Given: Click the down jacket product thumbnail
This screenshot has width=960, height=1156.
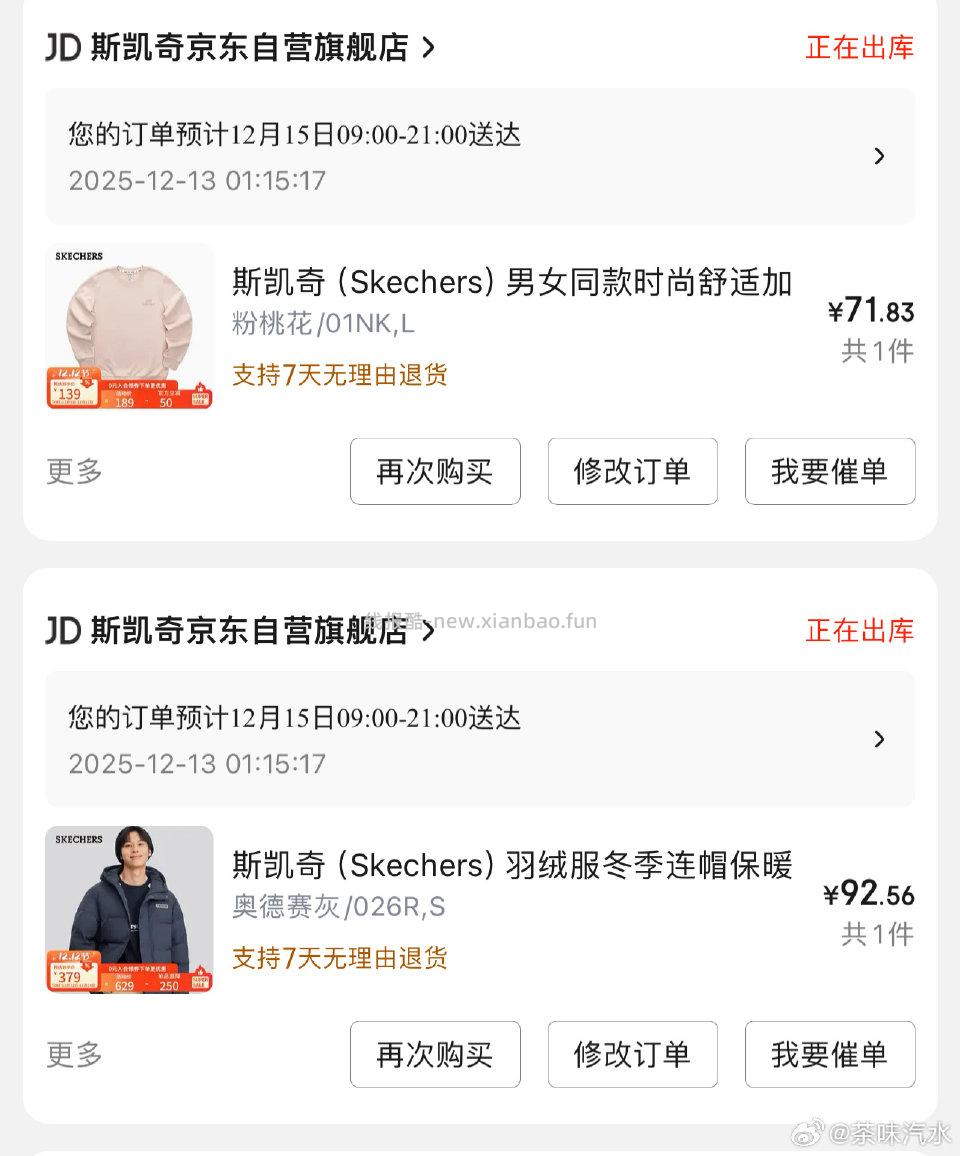Looking at the screenshot, I should (x=128, y=908).
